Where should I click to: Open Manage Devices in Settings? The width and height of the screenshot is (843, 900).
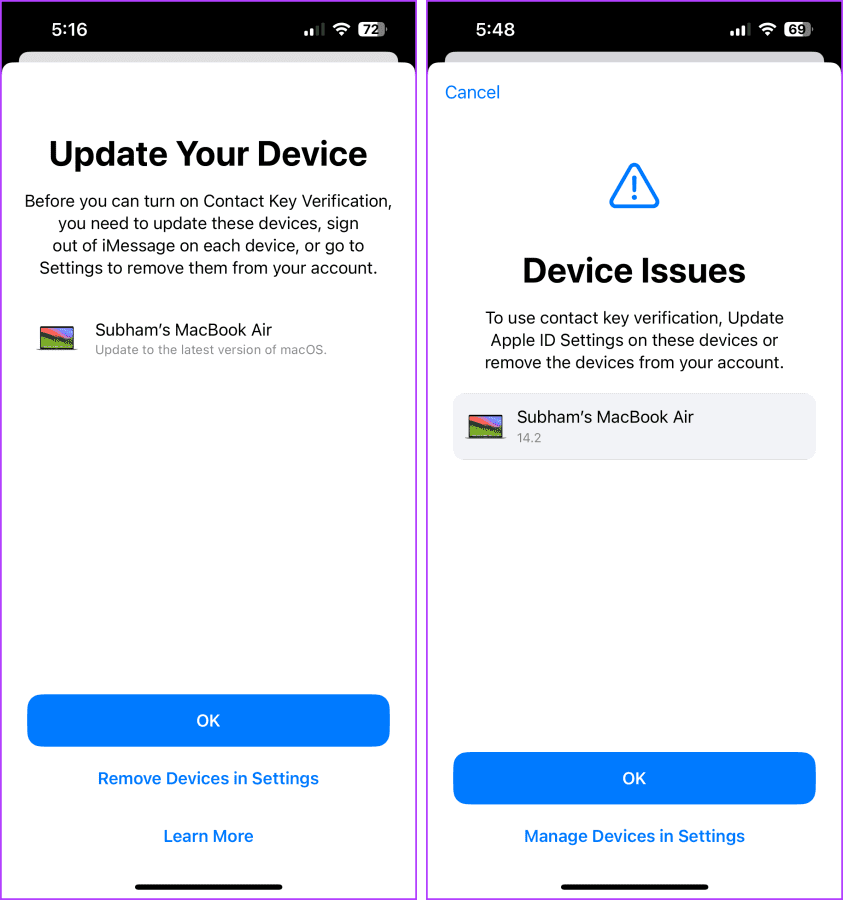click(634, 836)
